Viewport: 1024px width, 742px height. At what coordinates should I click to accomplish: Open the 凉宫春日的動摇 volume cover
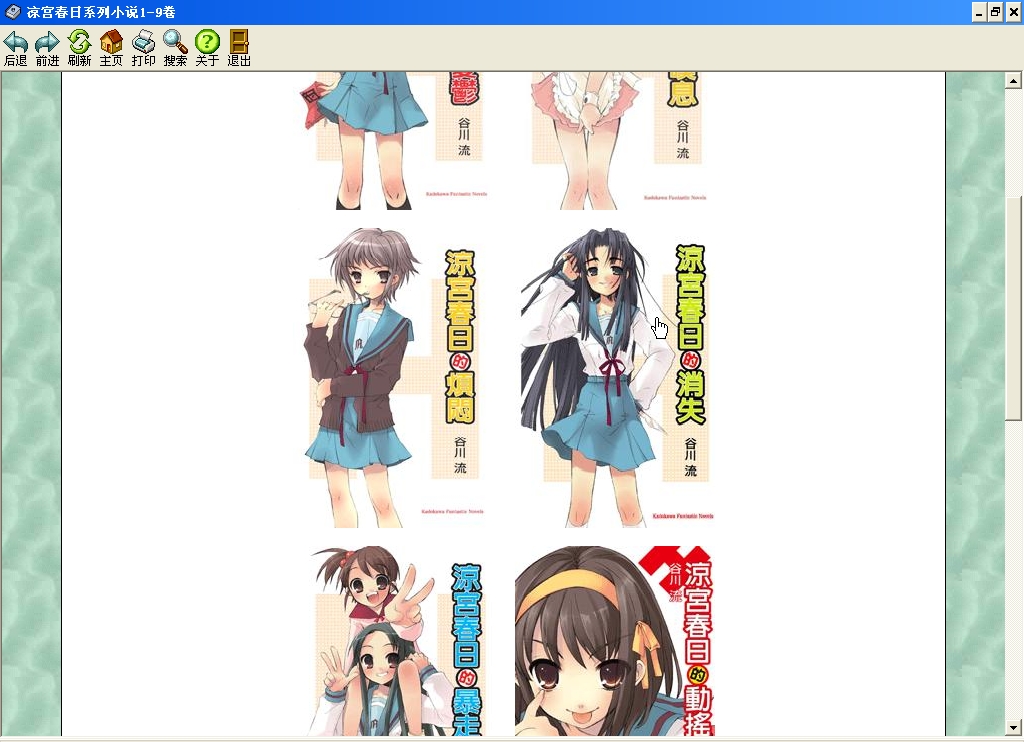(616, 640)
